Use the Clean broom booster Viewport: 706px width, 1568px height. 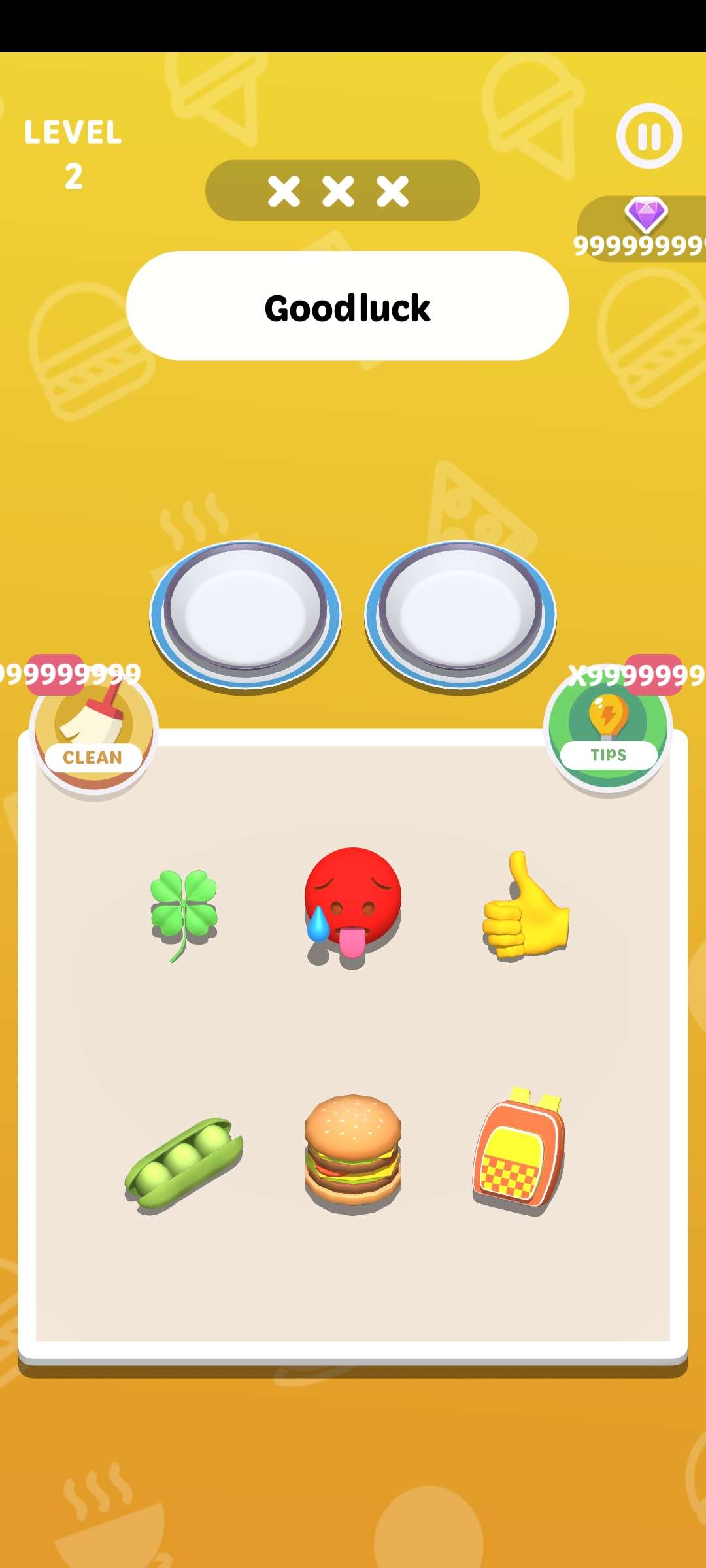[x=93, y=730]
